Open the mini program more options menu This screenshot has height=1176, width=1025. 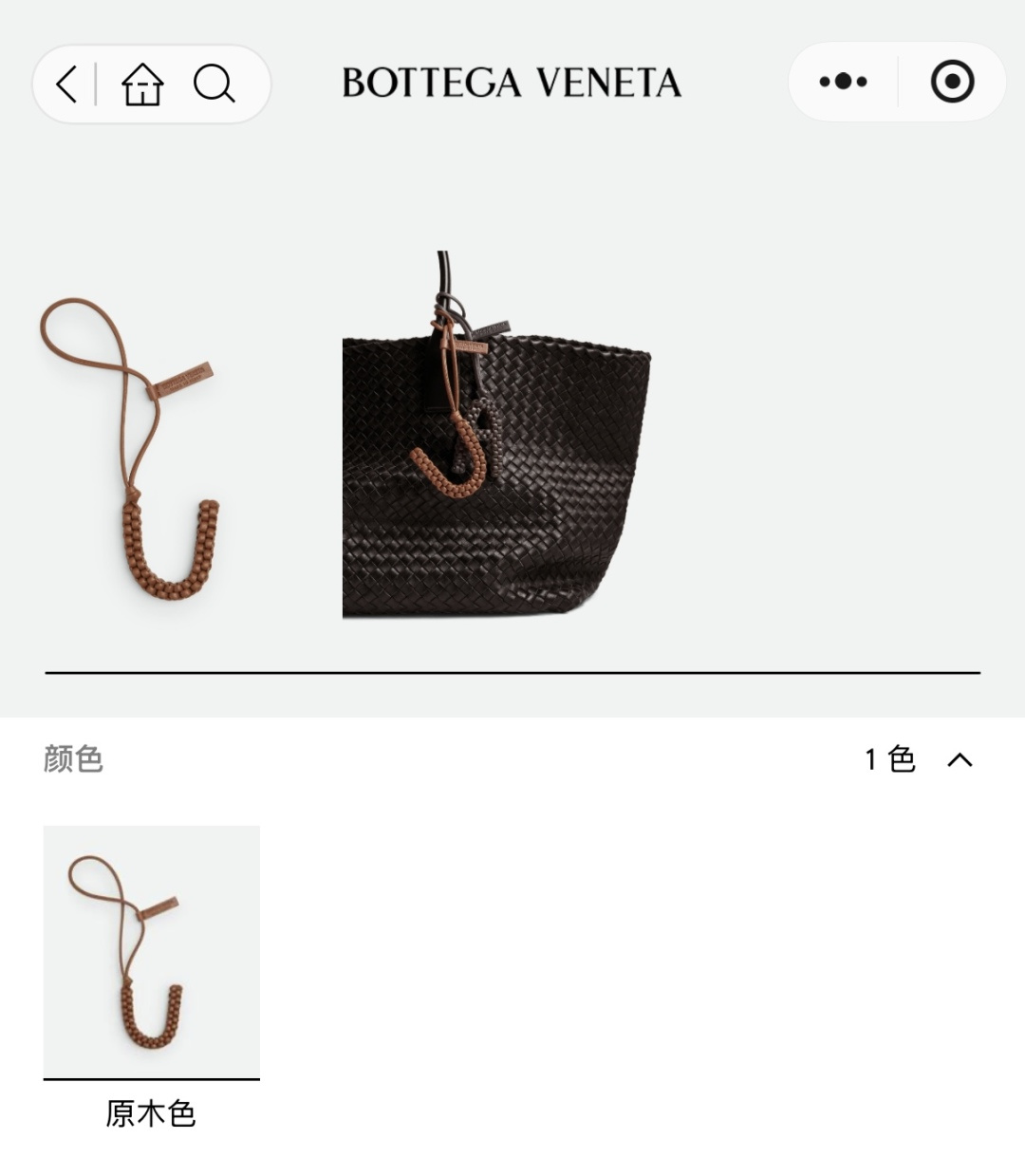pos(843,82)
